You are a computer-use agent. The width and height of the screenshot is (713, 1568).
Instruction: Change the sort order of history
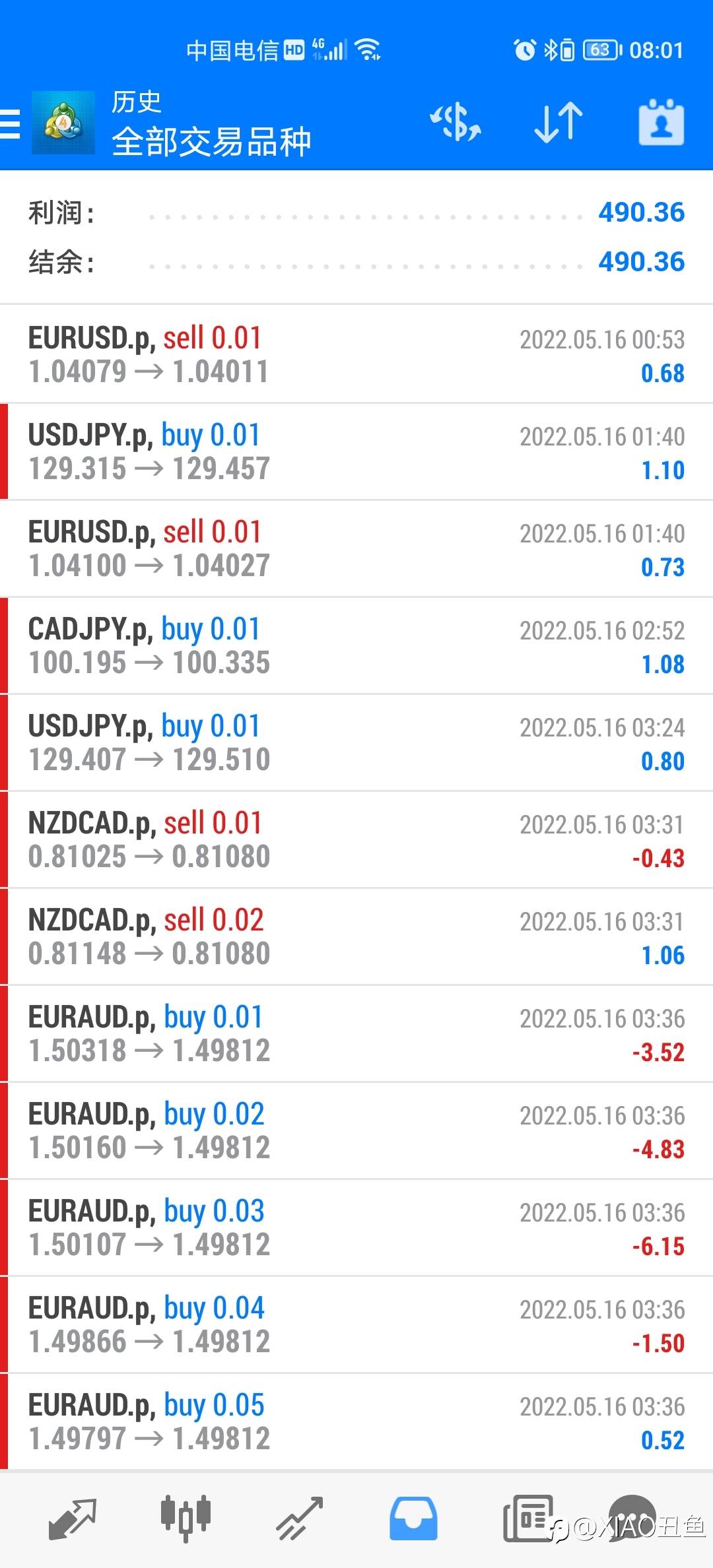pos(558,123)
